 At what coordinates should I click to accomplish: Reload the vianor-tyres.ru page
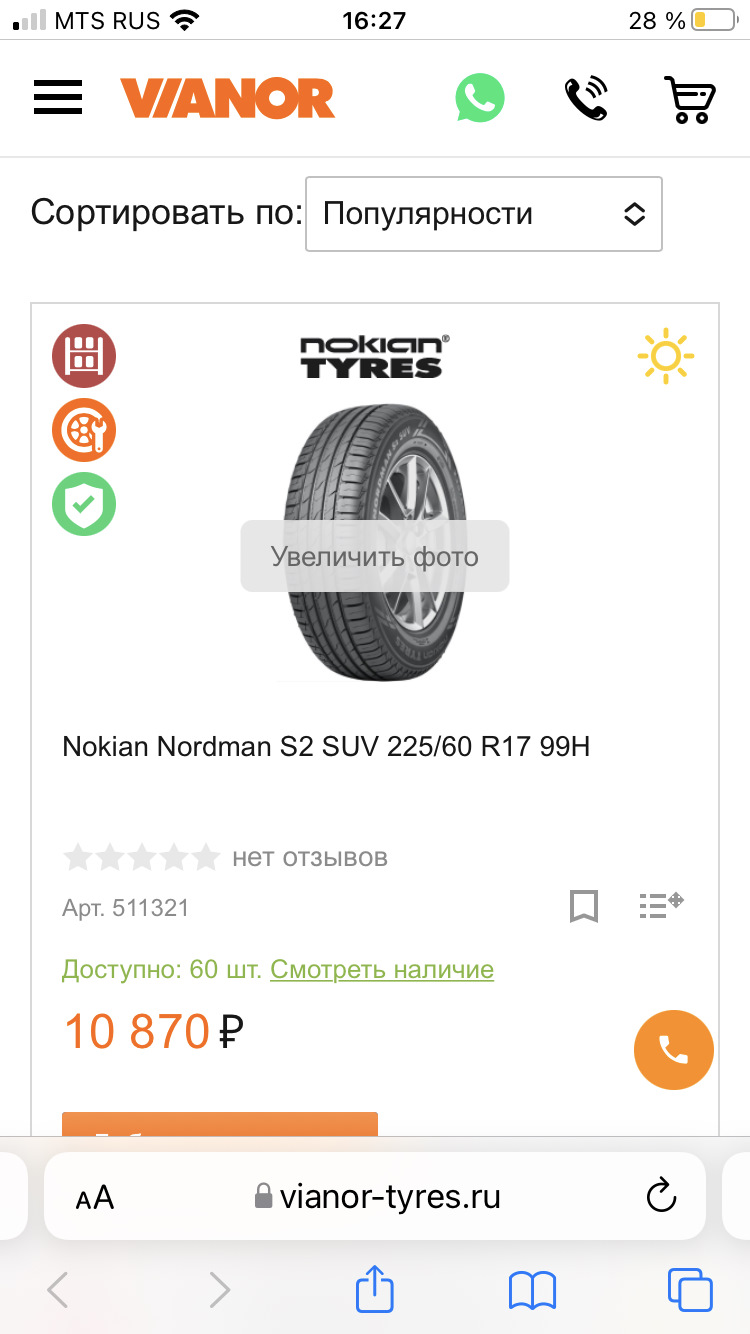point(661,1196)
